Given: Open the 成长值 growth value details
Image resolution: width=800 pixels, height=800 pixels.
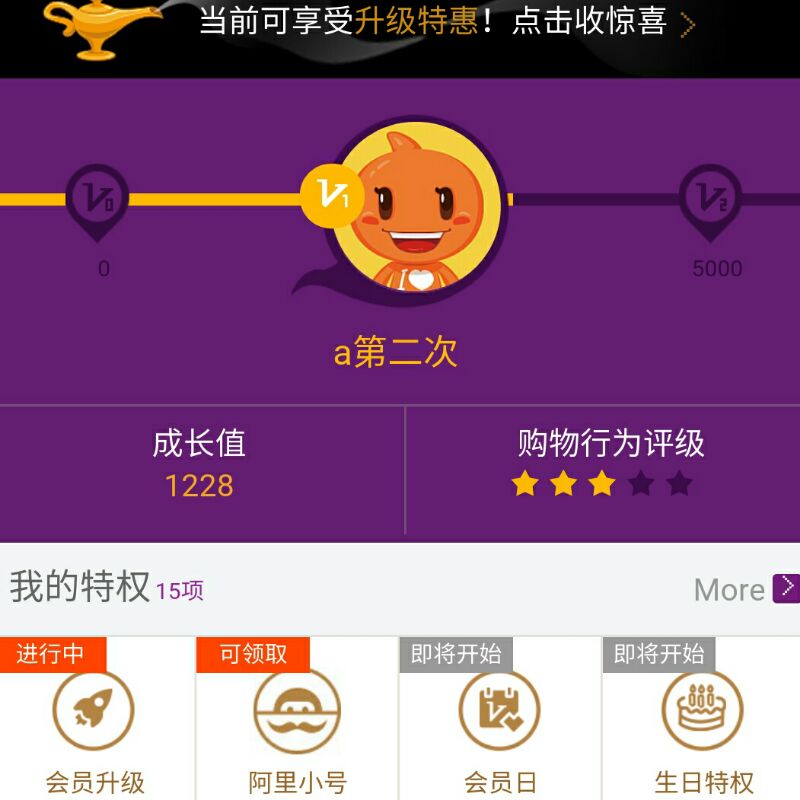Looking at the screenshot, I should click(x=199, y=465).
